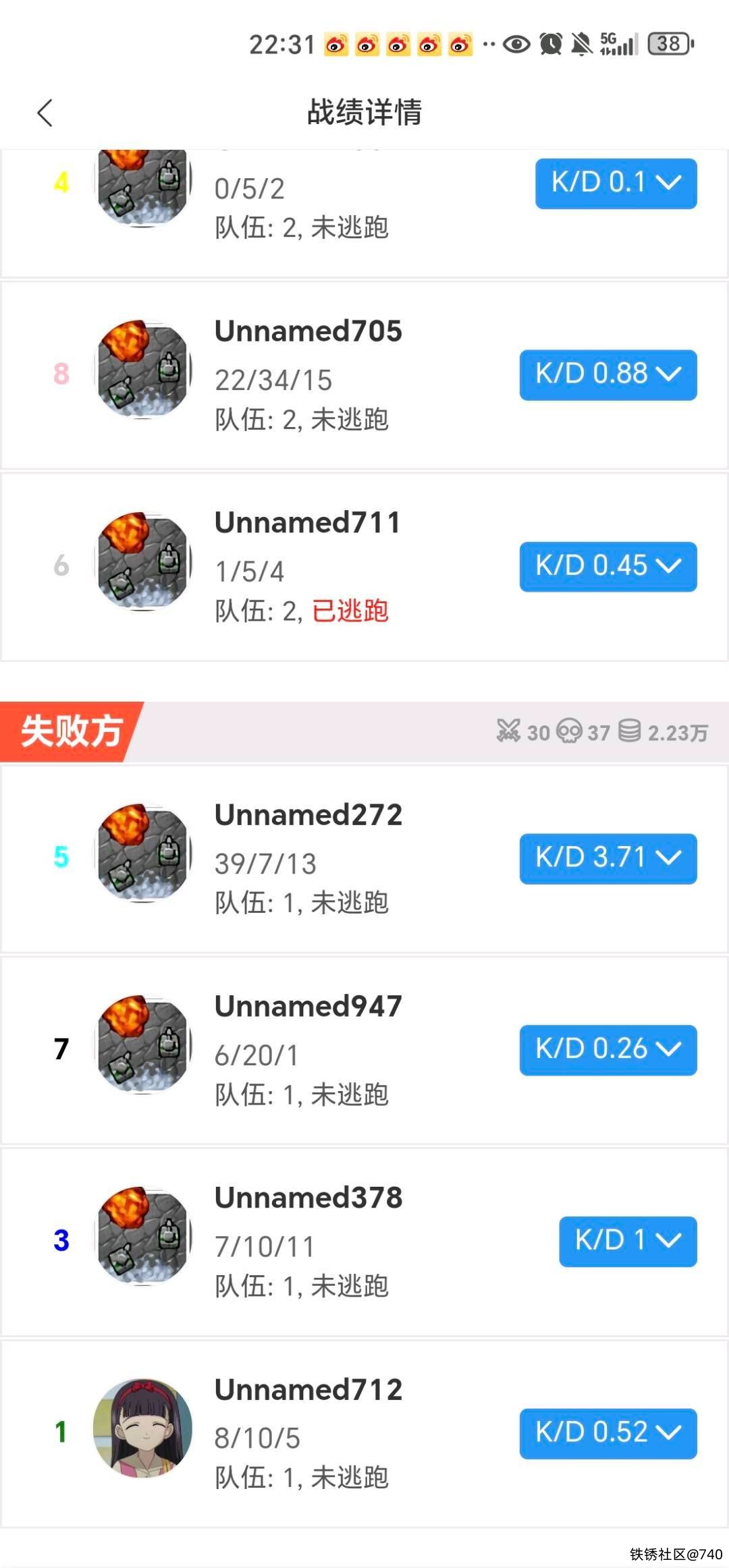This screenshot has width=729, height=1568.
Task: Expand Unnamed711's K/D 0.45 details
Action: pyautogui.click(x=607, y=567)
